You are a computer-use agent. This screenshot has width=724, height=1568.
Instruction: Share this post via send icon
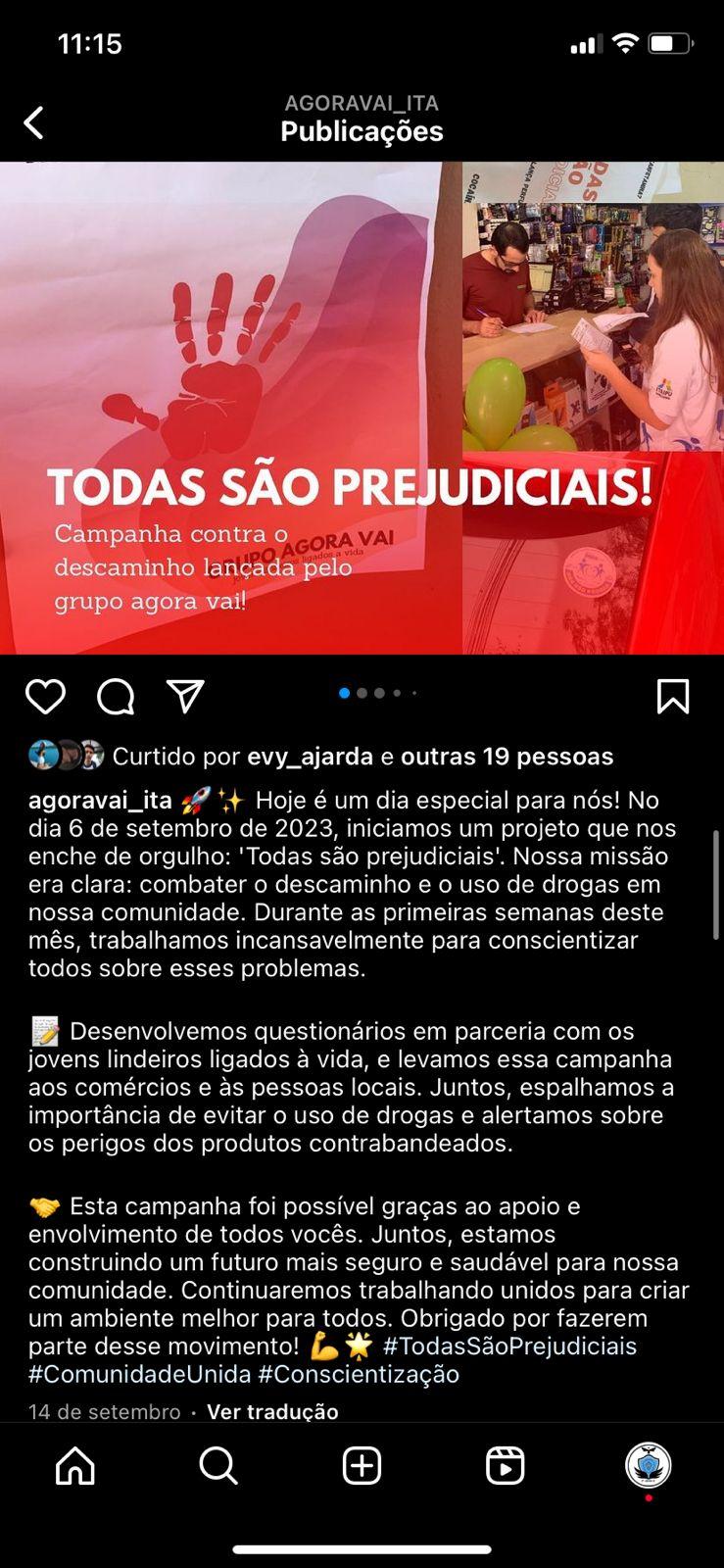click(185, 696)
